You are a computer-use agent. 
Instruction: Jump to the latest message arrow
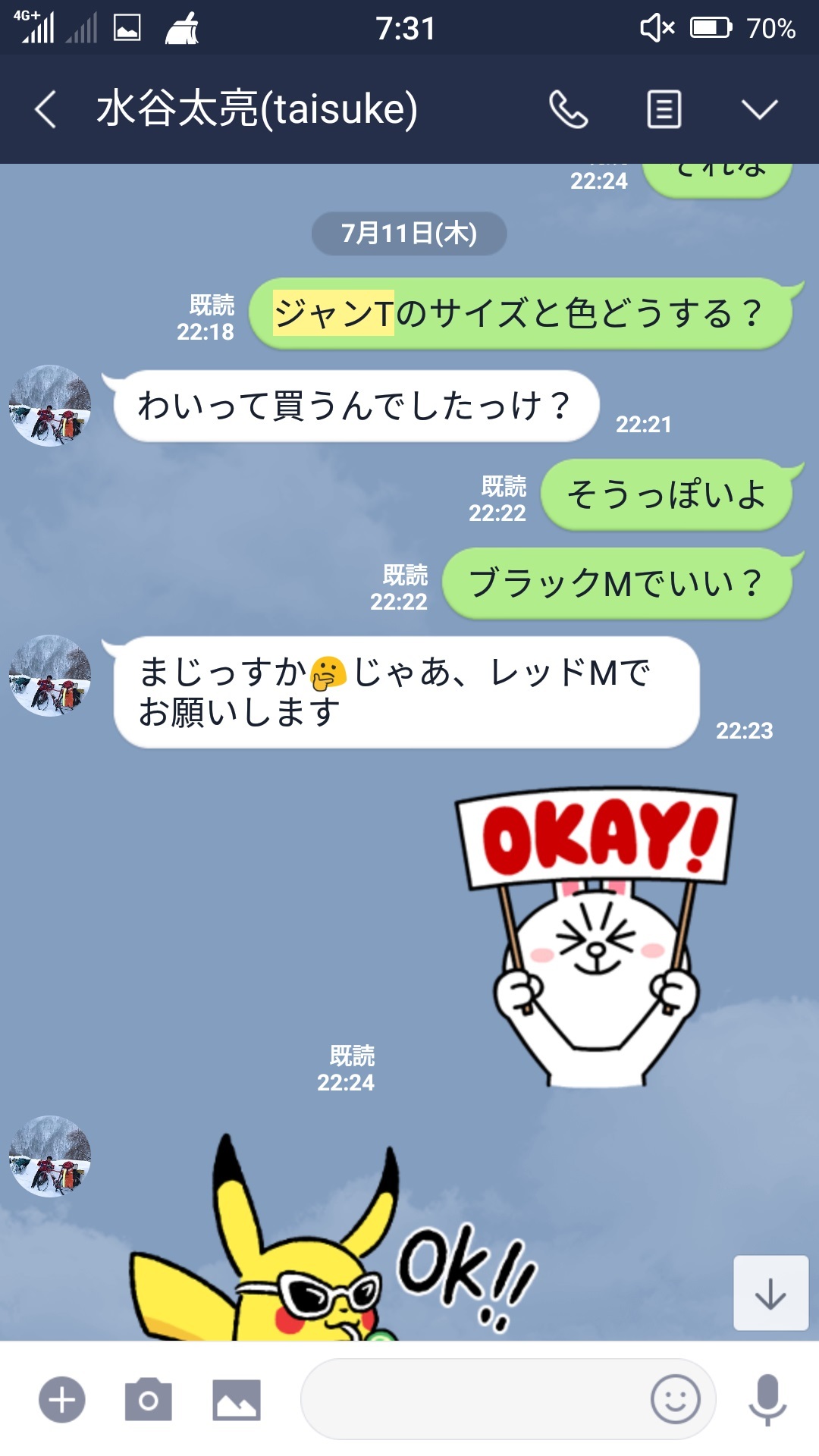click(770, 1293)
